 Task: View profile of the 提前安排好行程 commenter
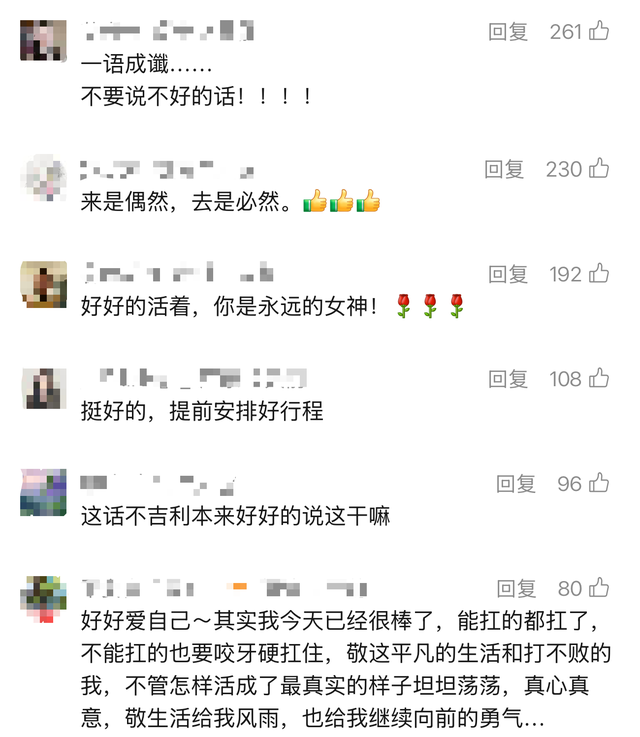pyautogui.click(x=43, y=388)
